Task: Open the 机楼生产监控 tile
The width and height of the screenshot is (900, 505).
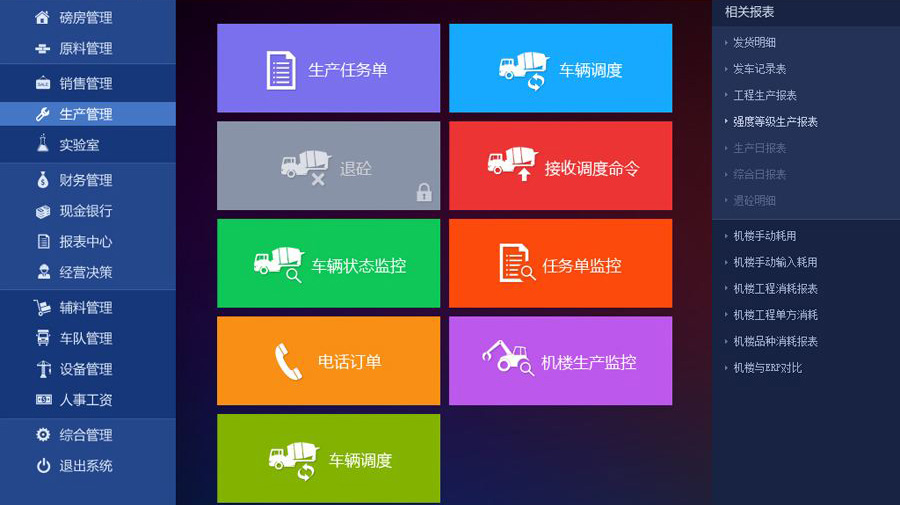Action: click(560, 361)
